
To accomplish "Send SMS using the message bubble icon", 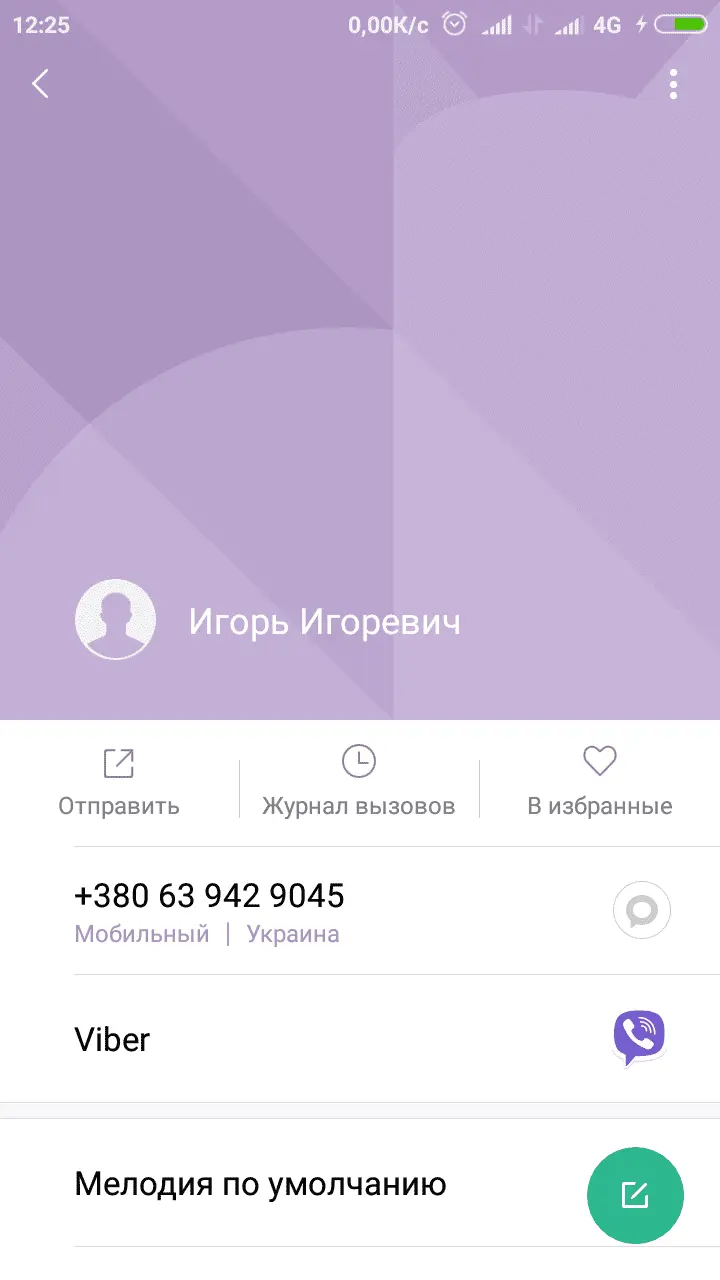I will 641,910.
